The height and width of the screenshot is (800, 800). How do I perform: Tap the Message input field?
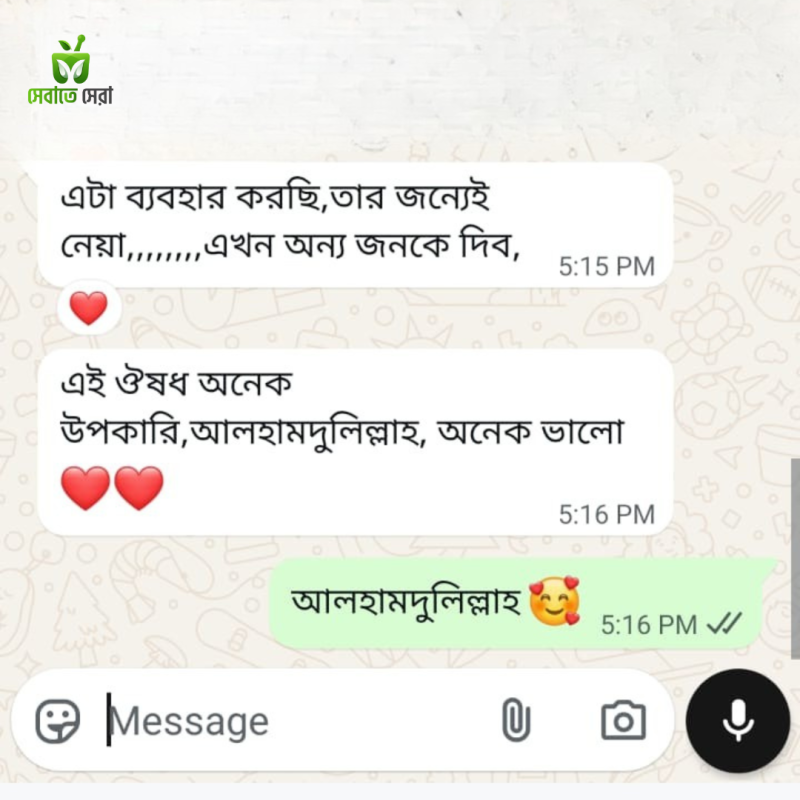(290, 721)
